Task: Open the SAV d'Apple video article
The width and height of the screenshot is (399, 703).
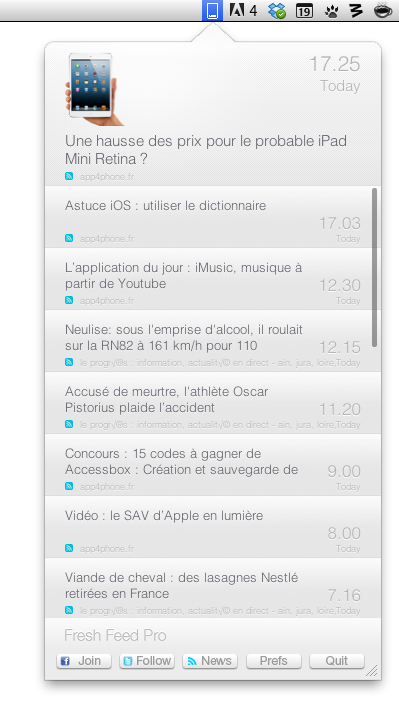Action: click(x=213, y=526)
